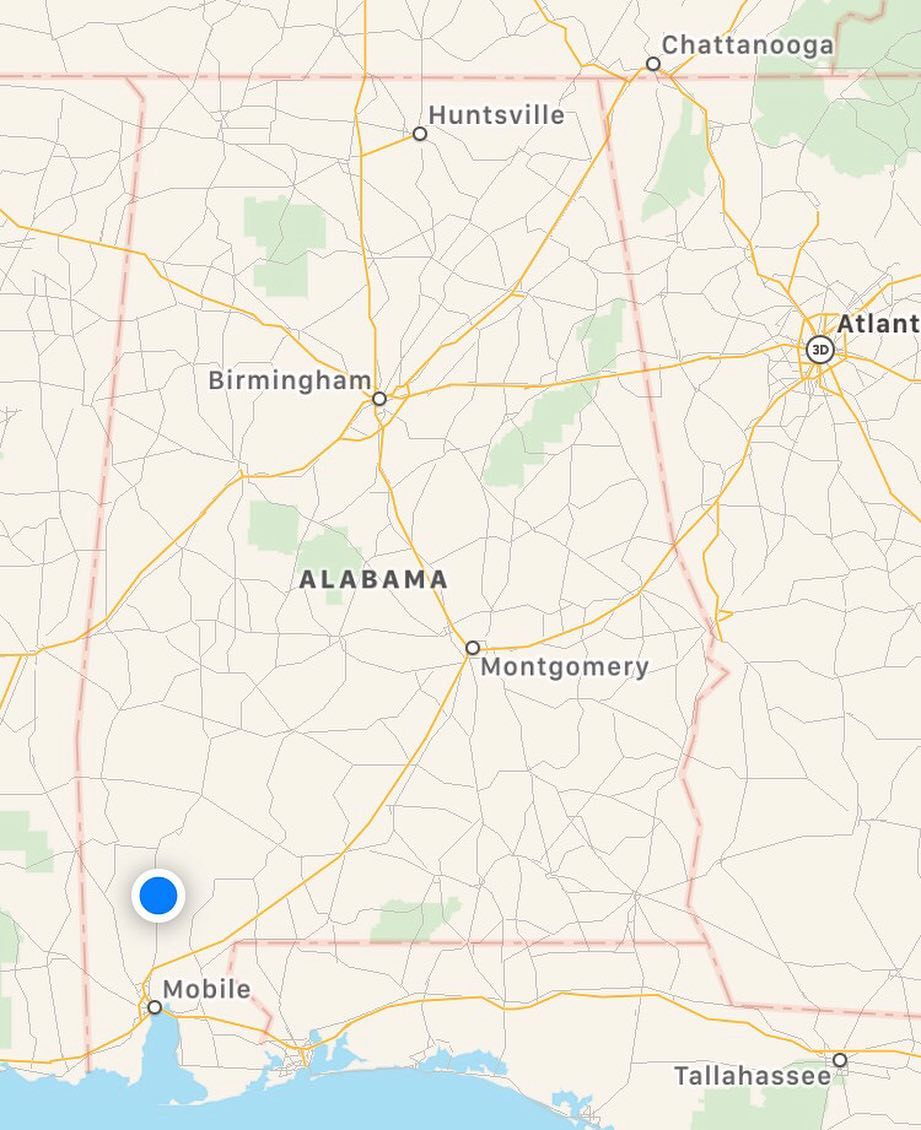The image size is (921, 1130).
Task: Select the Chattanooga city marker
Action: click(x=653, y=64)
